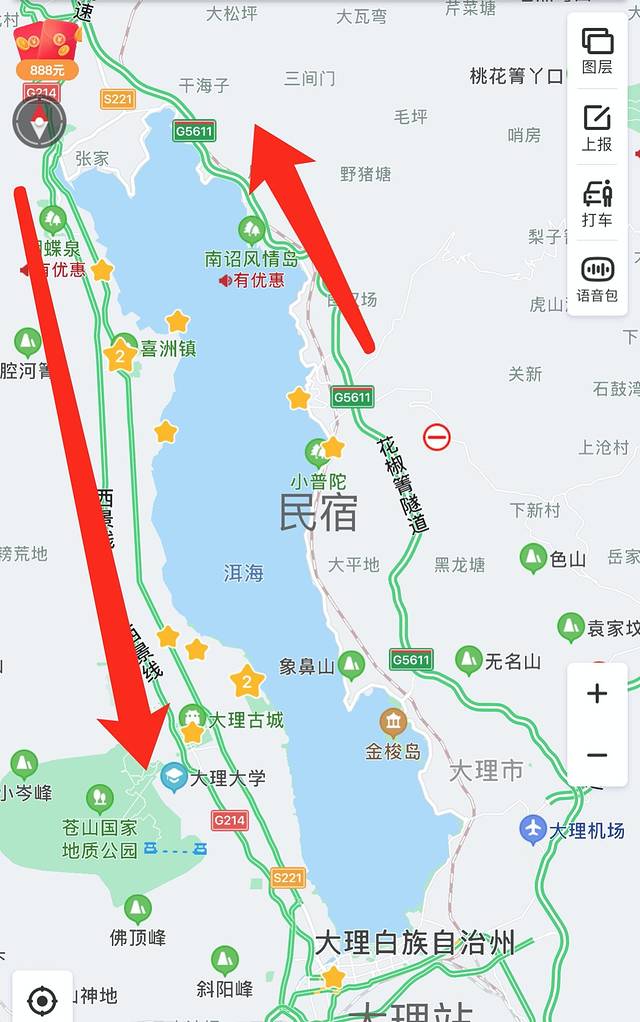This screenshot has height=1022, width=640.
Task: Tap 上报 to report an issue
Action: click(x=597, y=127)
